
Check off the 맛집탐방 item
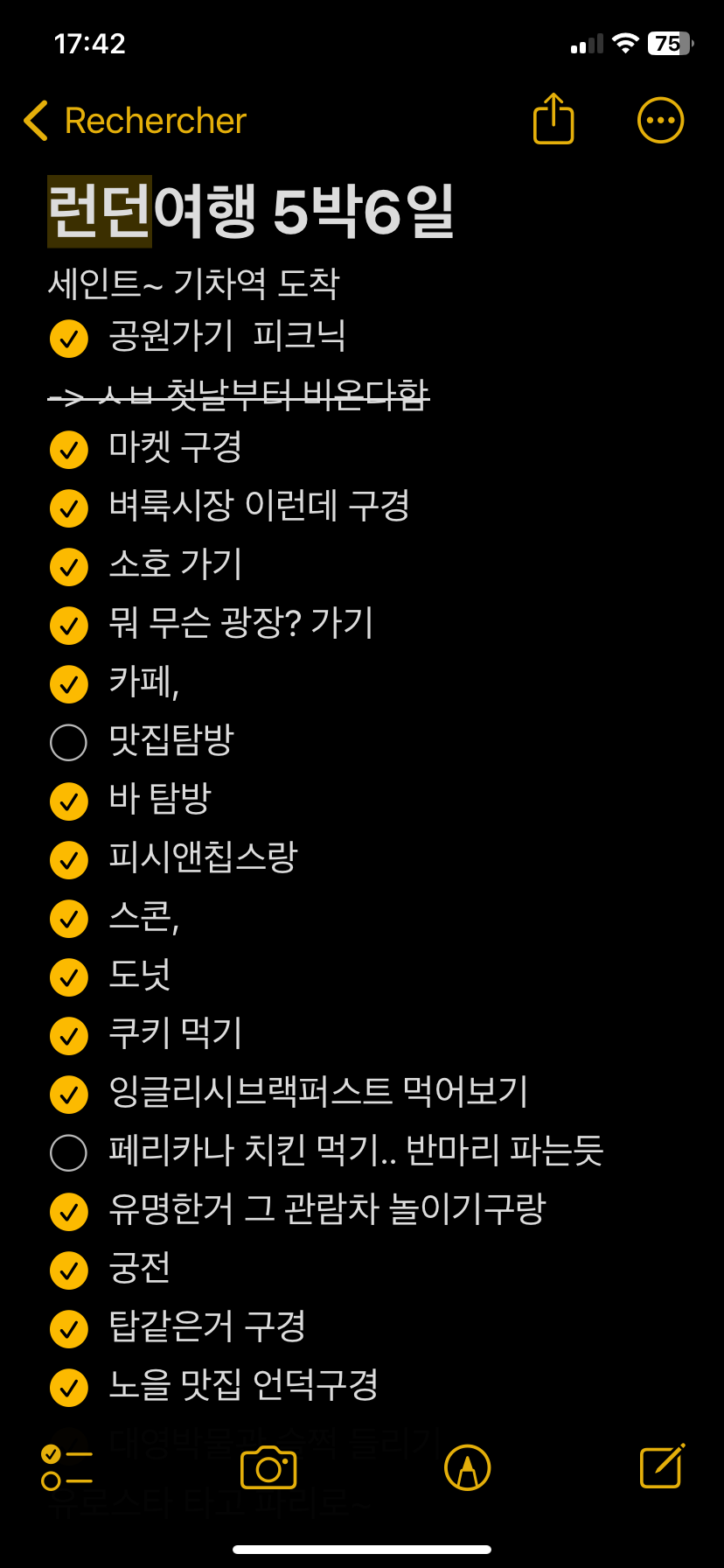click(x=69, y=743)
